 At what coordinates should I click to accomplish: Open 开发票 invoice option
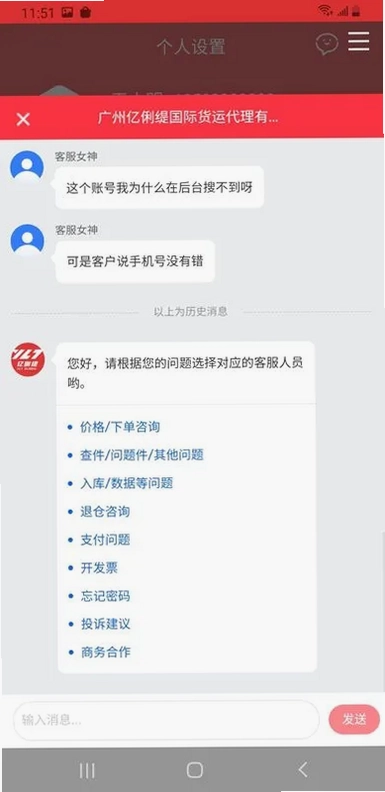click(99, 568)
